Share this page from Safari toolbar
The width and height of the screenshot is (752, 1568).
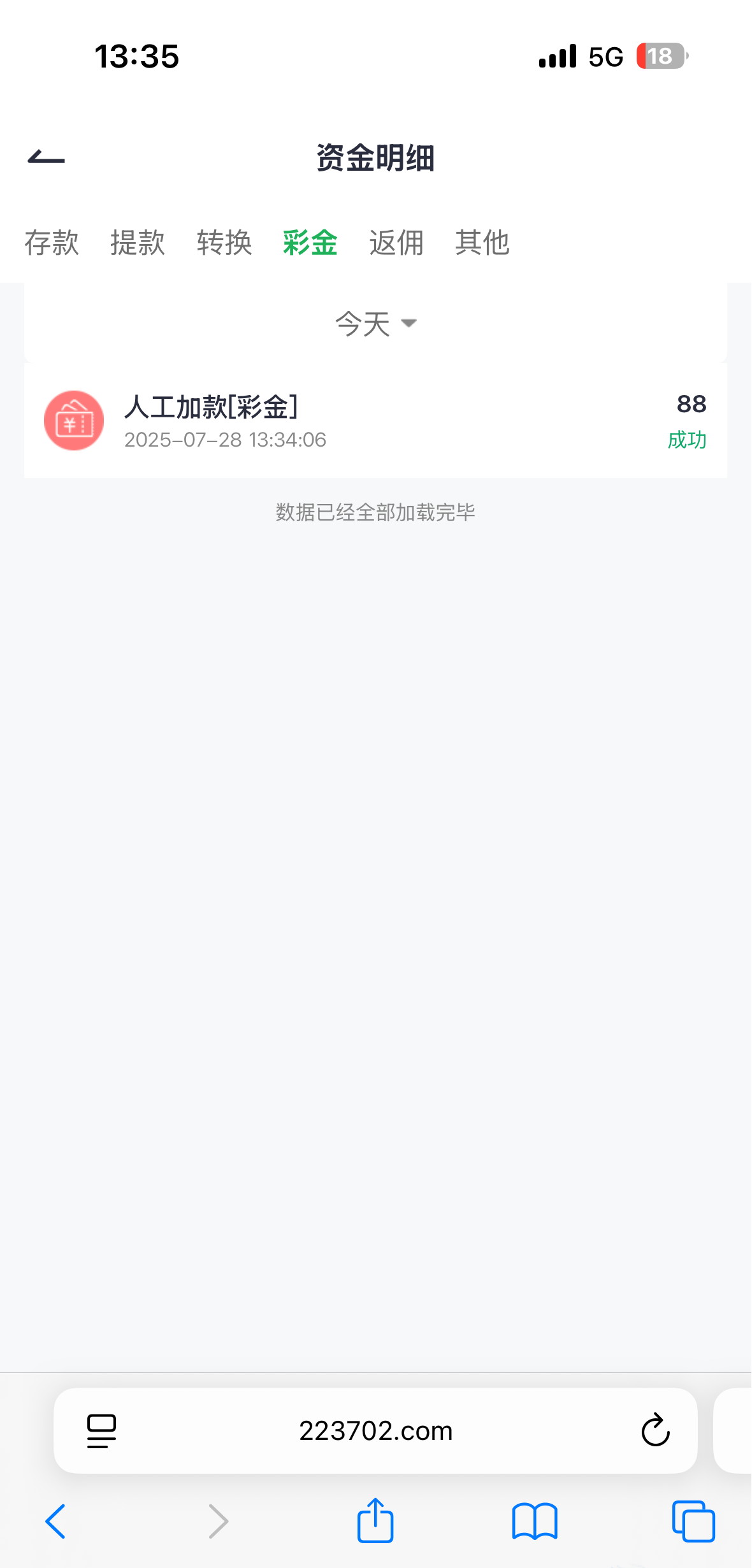[x=375, y=1521]
